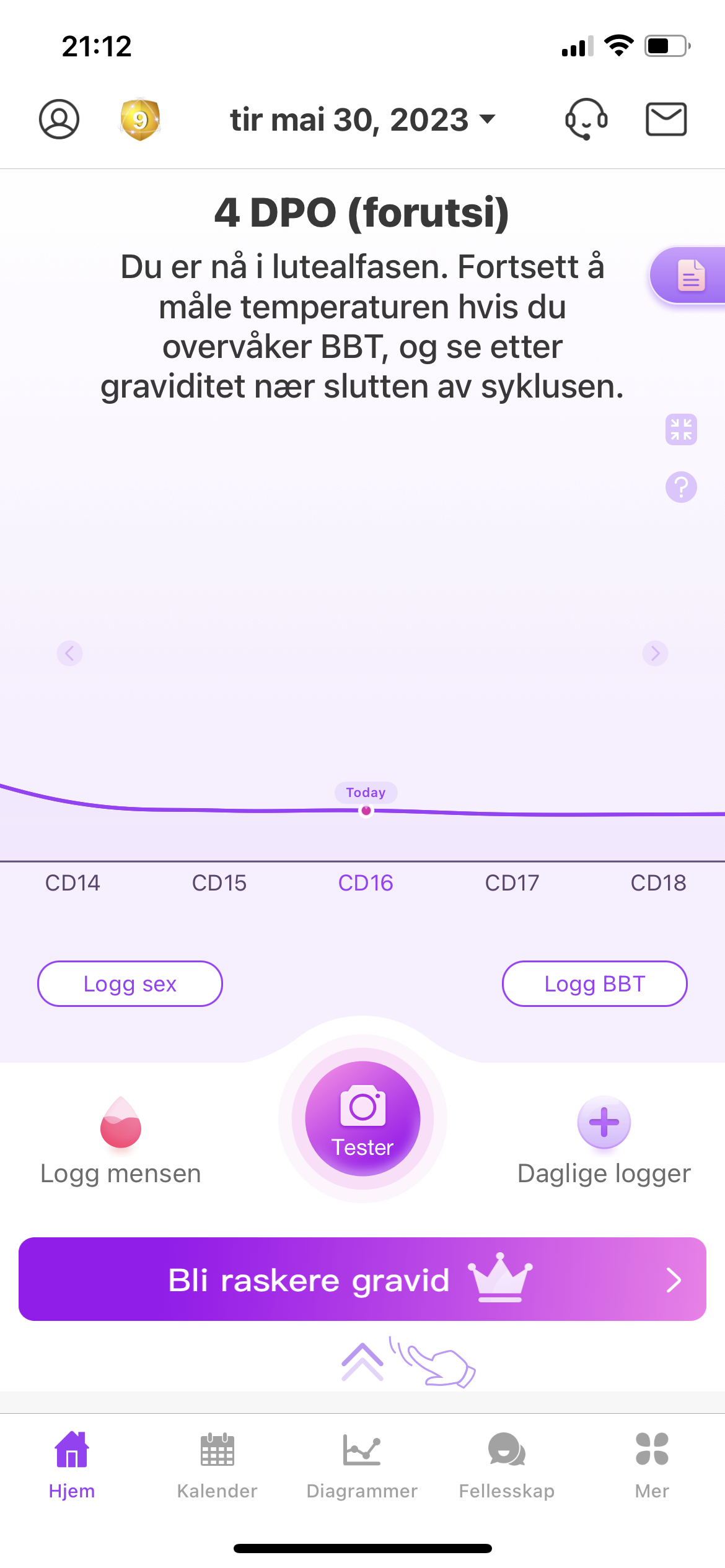The width and height of the screenshot is (725, 1568).
Task: Switch to the Diagrammer tab
Action: pyautogui.click(x=362, y=1464)
